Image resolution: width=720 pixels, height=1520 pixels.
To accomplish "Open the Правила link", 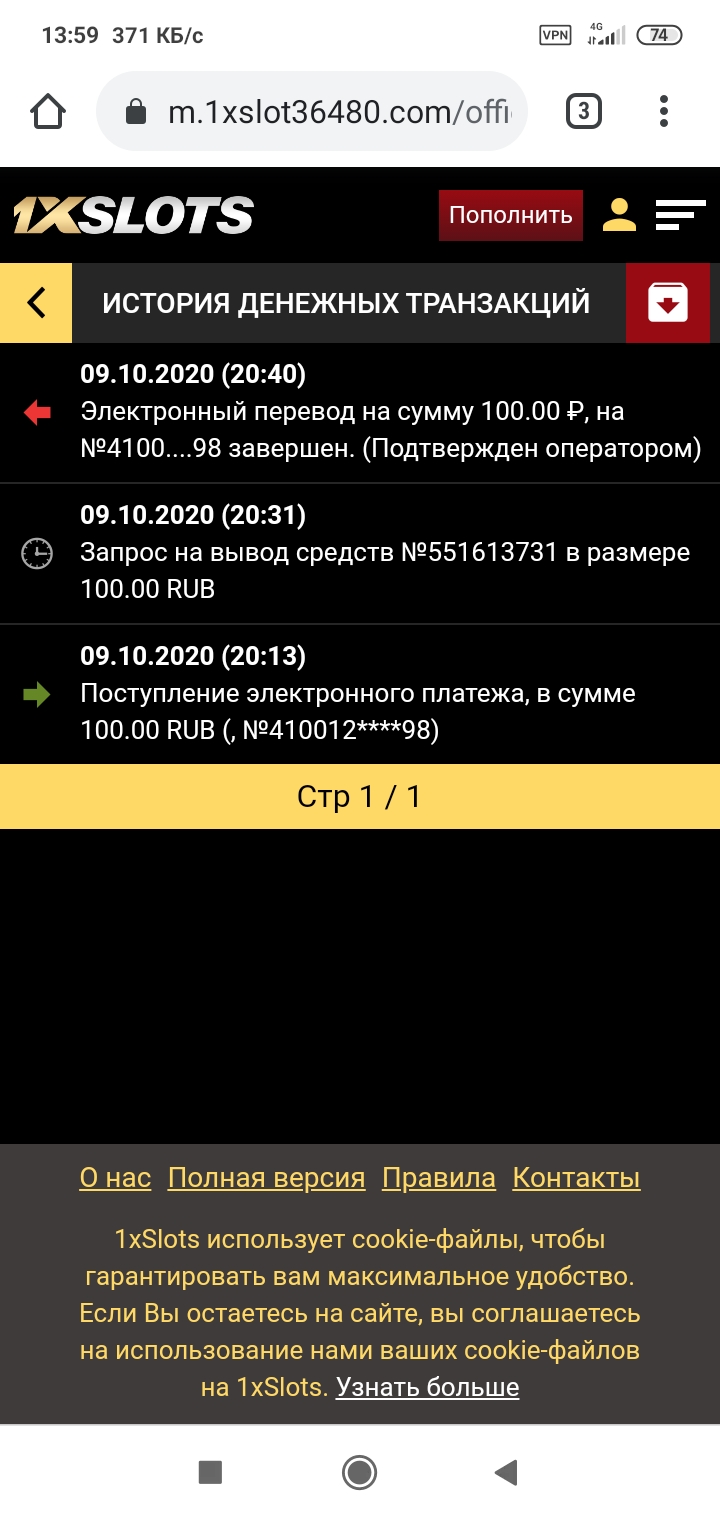I will point(439,1178).
